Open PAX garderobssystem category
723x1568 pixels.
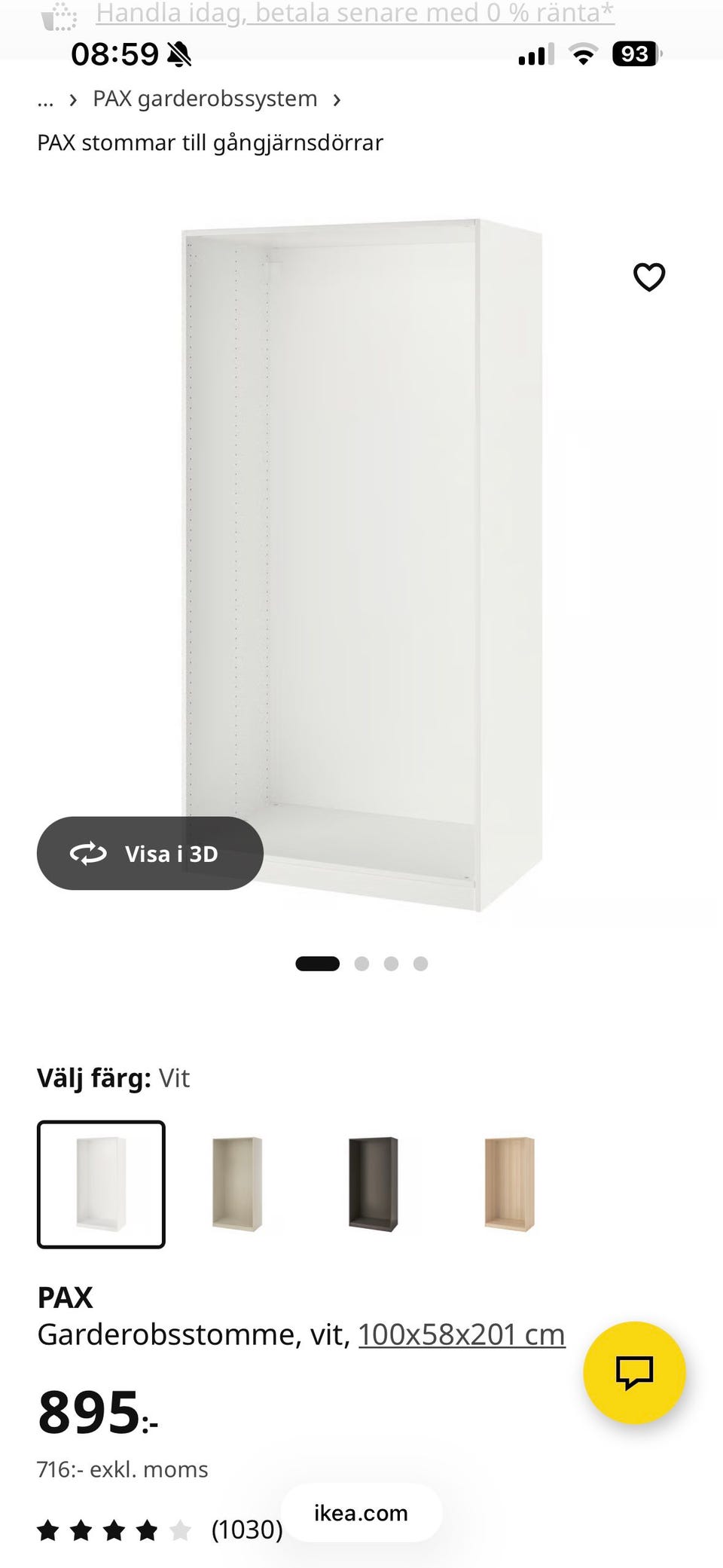coord(204,98)
